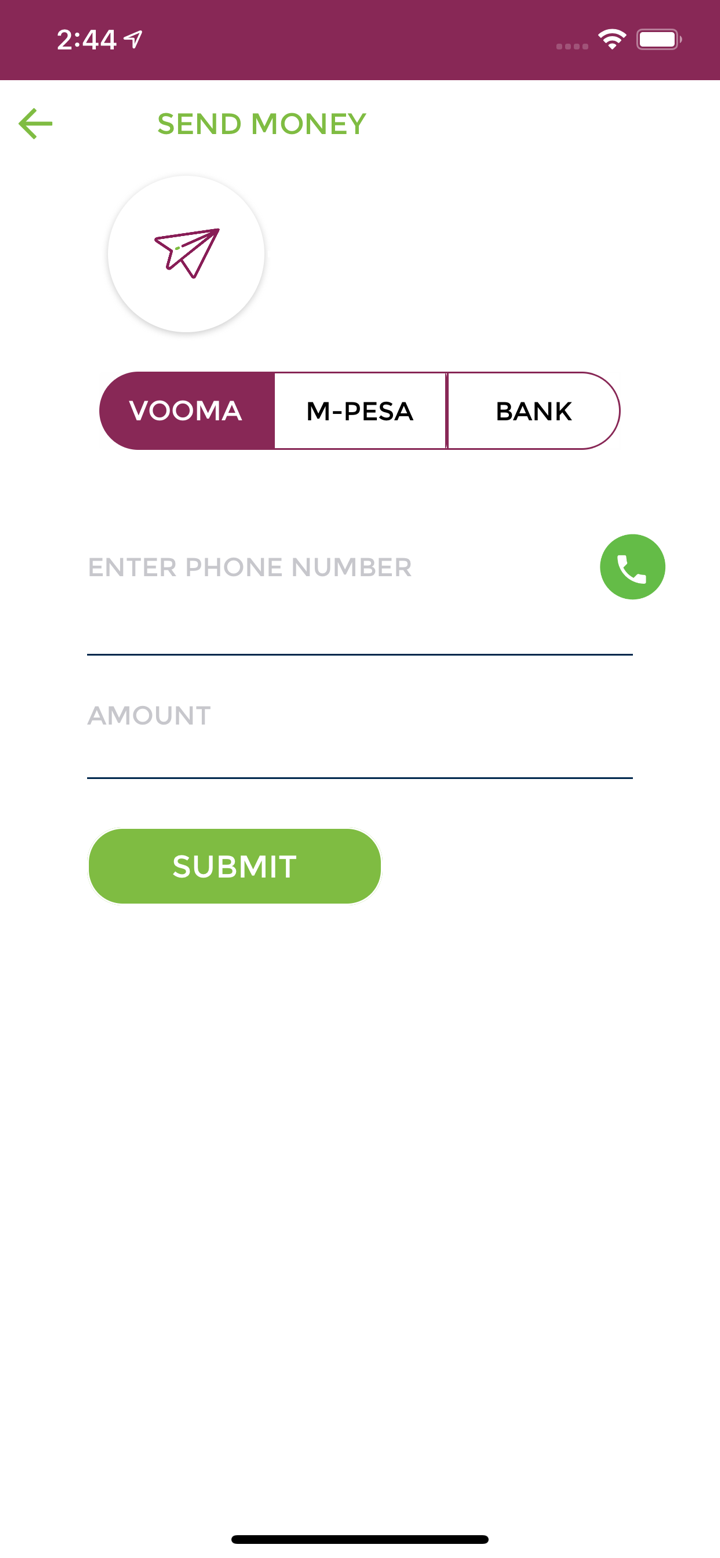Click the clock showing 2:44
Image resolution: width=720 pixels, height=1558 pixels.
point(85,37)
